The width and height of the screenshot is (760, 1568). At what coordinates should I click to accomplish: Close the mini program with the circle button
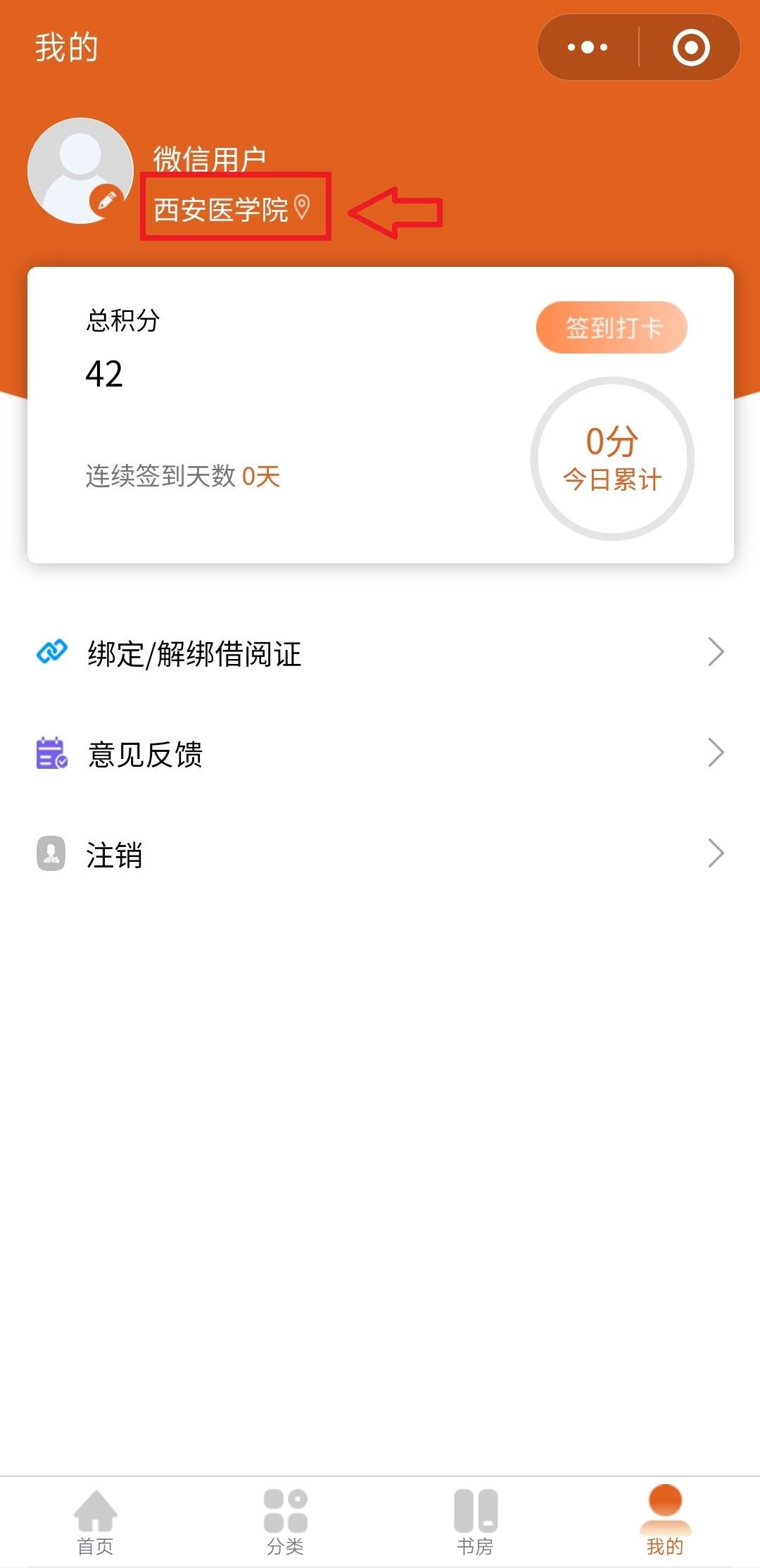[690, 47]
